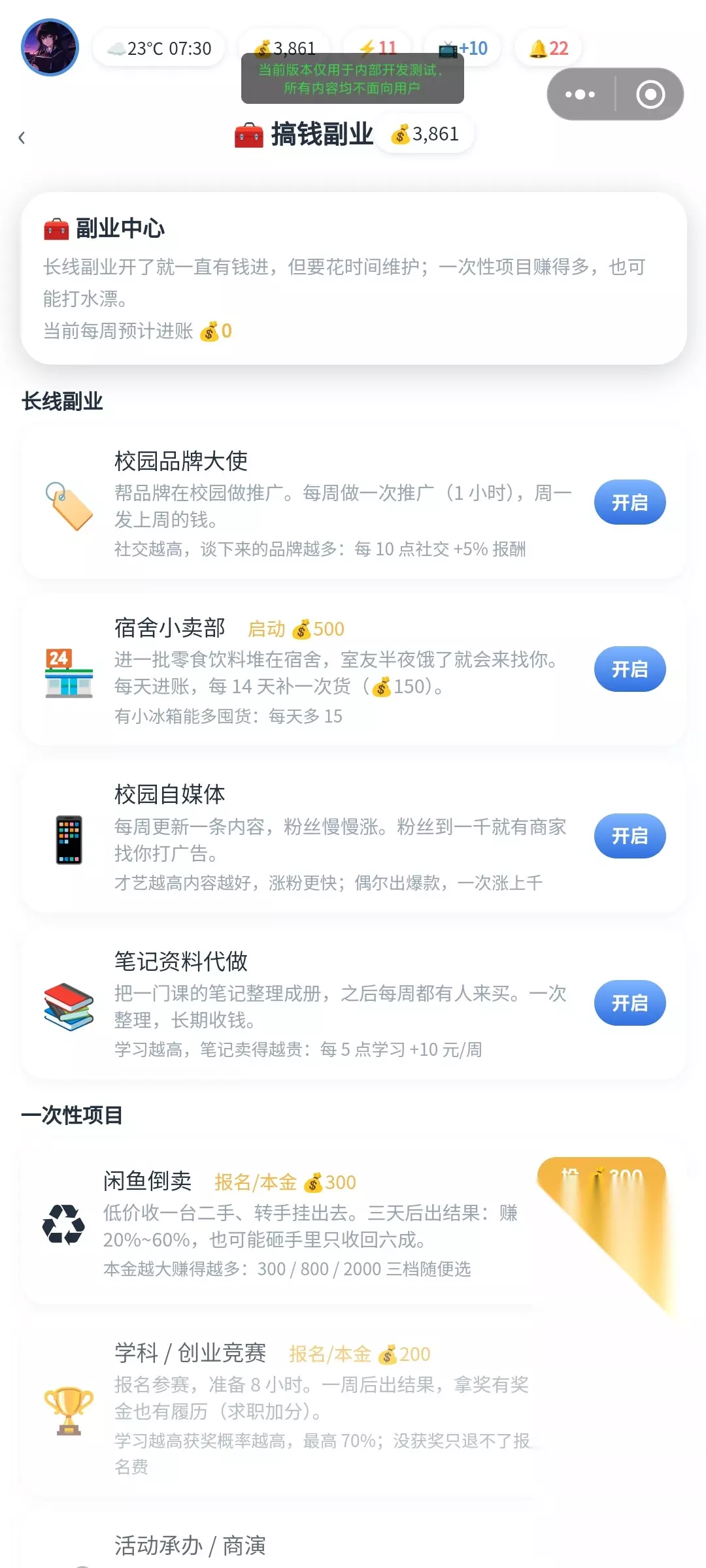Start the 宿舍小卖部 side business
Viewport: 706px width, 1568px height.
point(630,669)
